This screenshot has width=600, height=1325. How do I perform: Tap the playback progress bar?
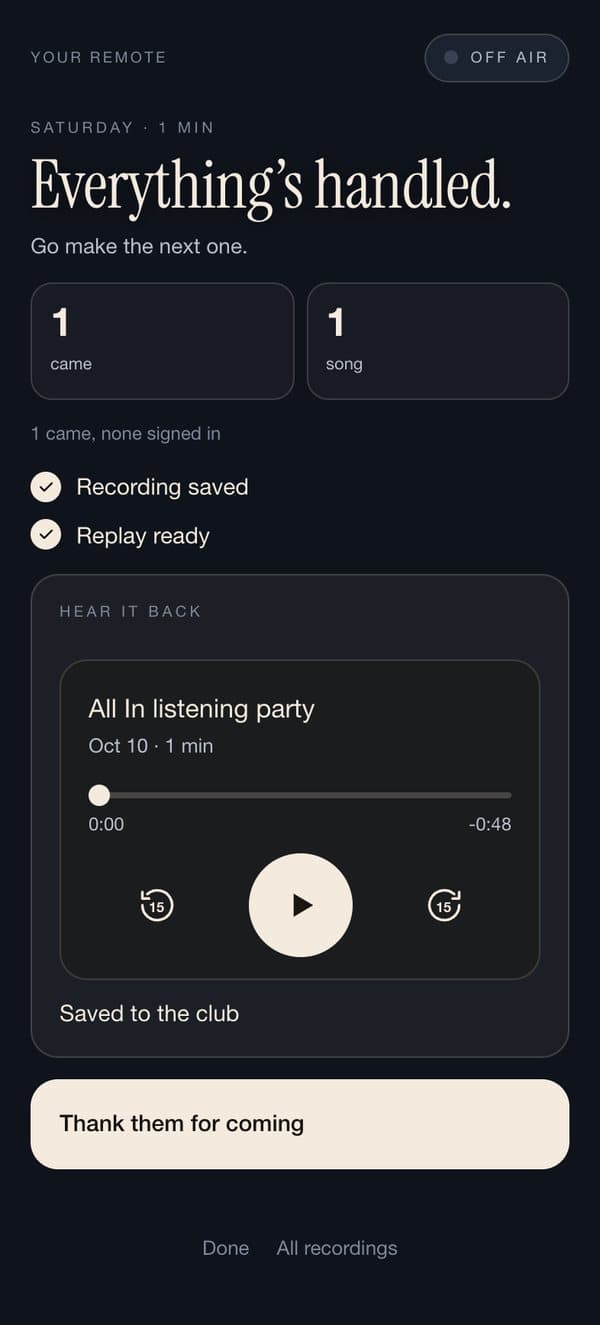pos(300,795)
